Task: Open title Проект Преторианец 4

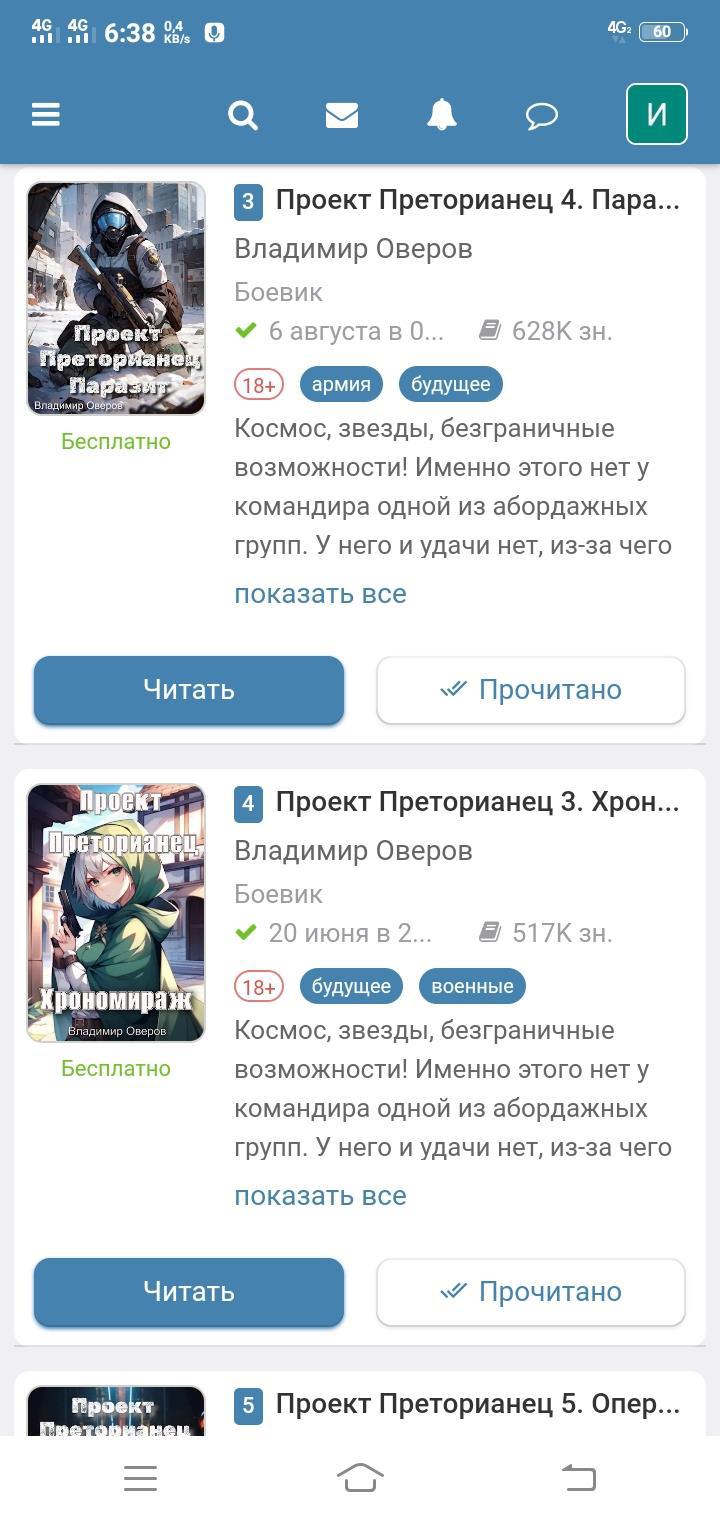Action: point(477,200)
